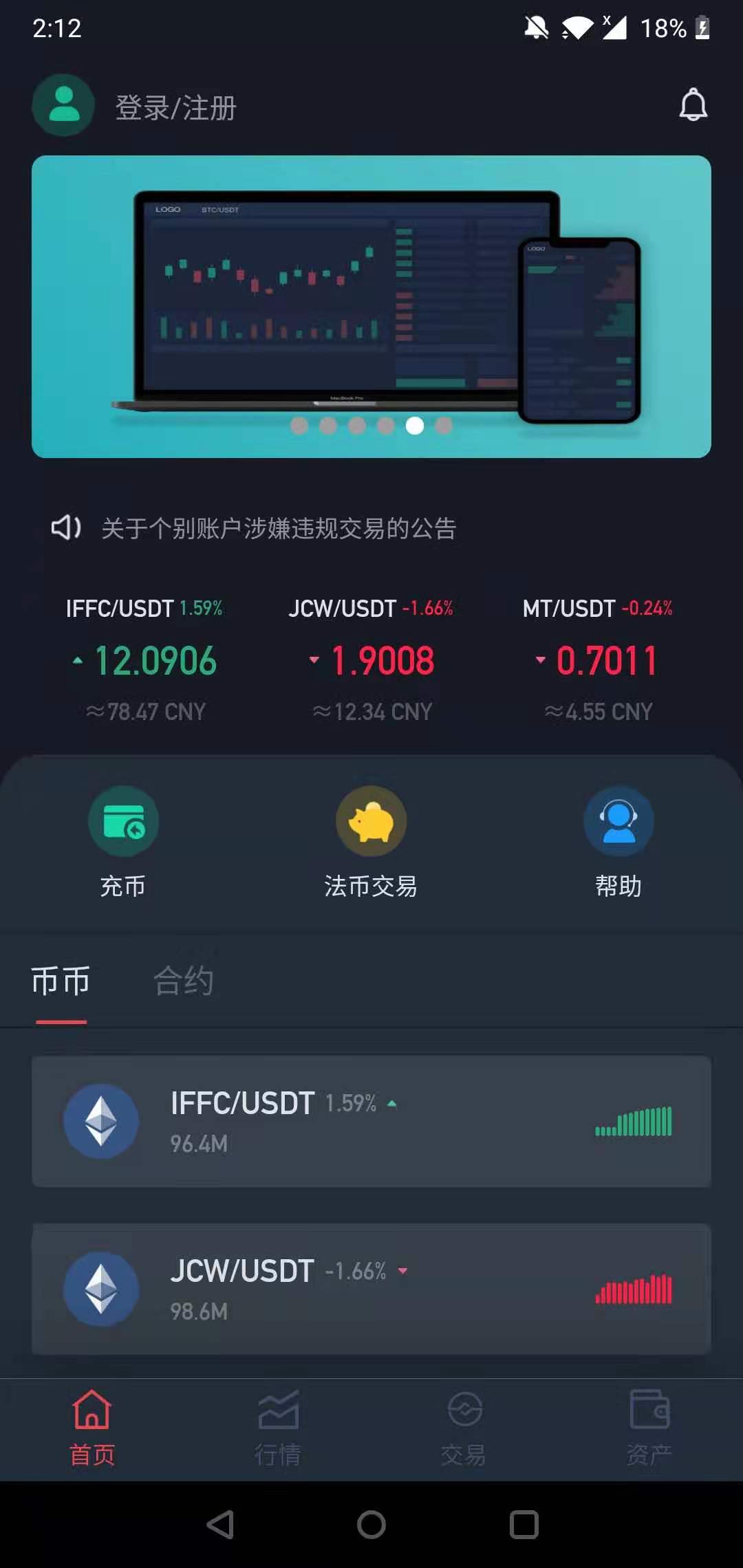This screenshot has height=1568, width=743.
Task: Open the IFFC/USDT 96.4M list card
Action: tap(371, 1121)
